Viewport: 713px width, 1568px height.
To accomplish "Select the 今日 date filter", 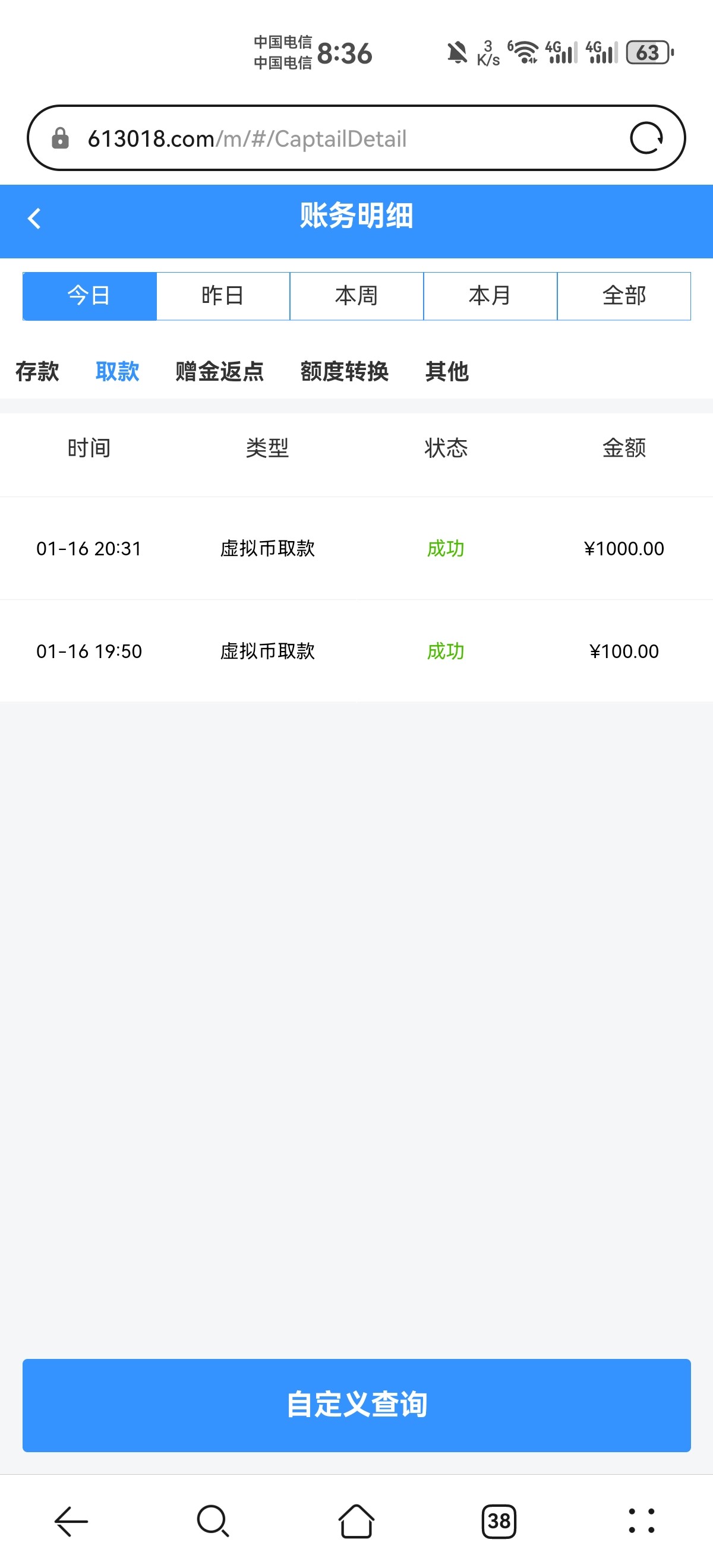I will click(90, 296).
